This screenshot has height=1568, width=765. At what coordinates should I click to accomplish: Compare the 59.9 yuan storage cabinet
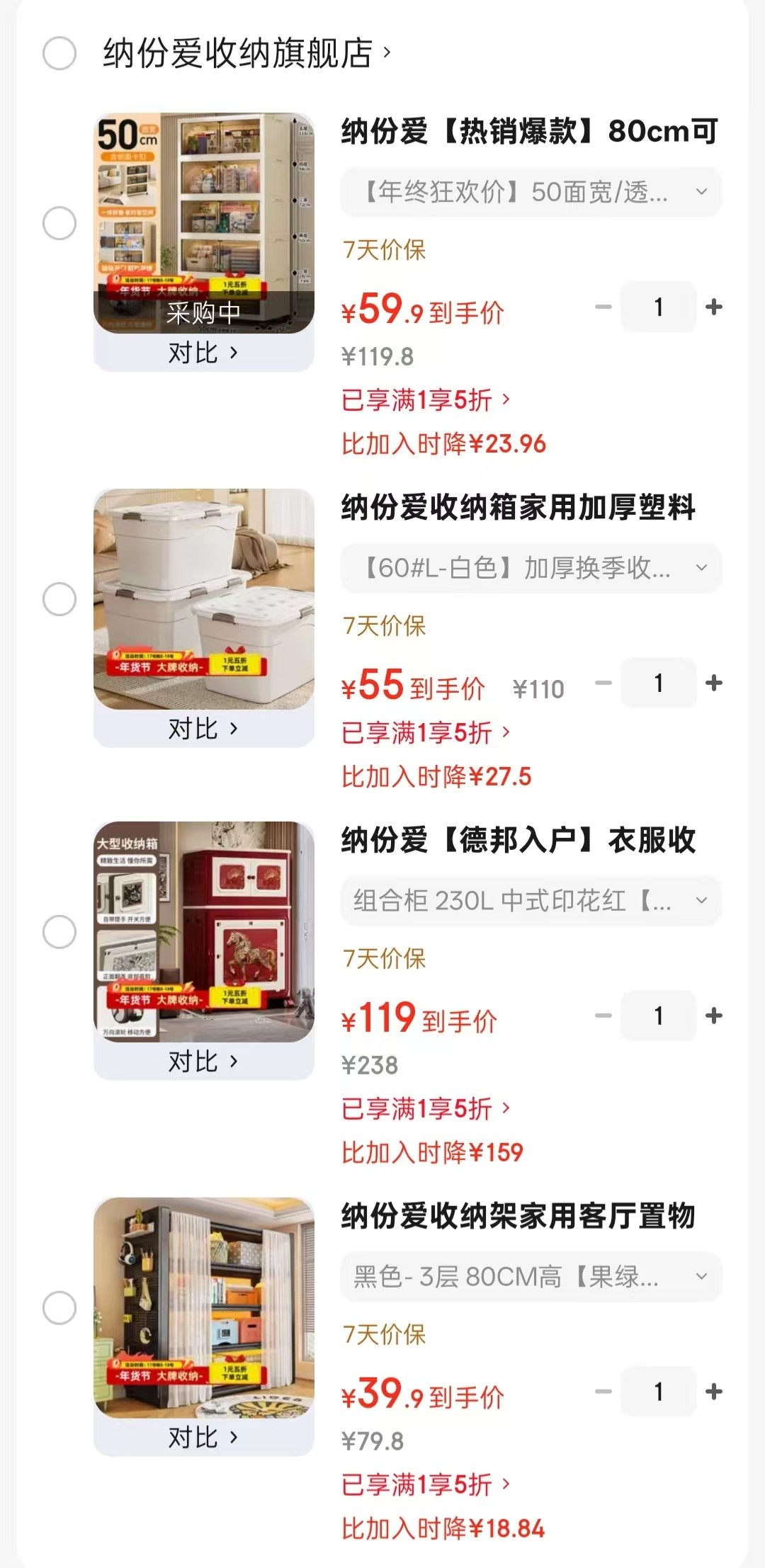pos(203,353)
